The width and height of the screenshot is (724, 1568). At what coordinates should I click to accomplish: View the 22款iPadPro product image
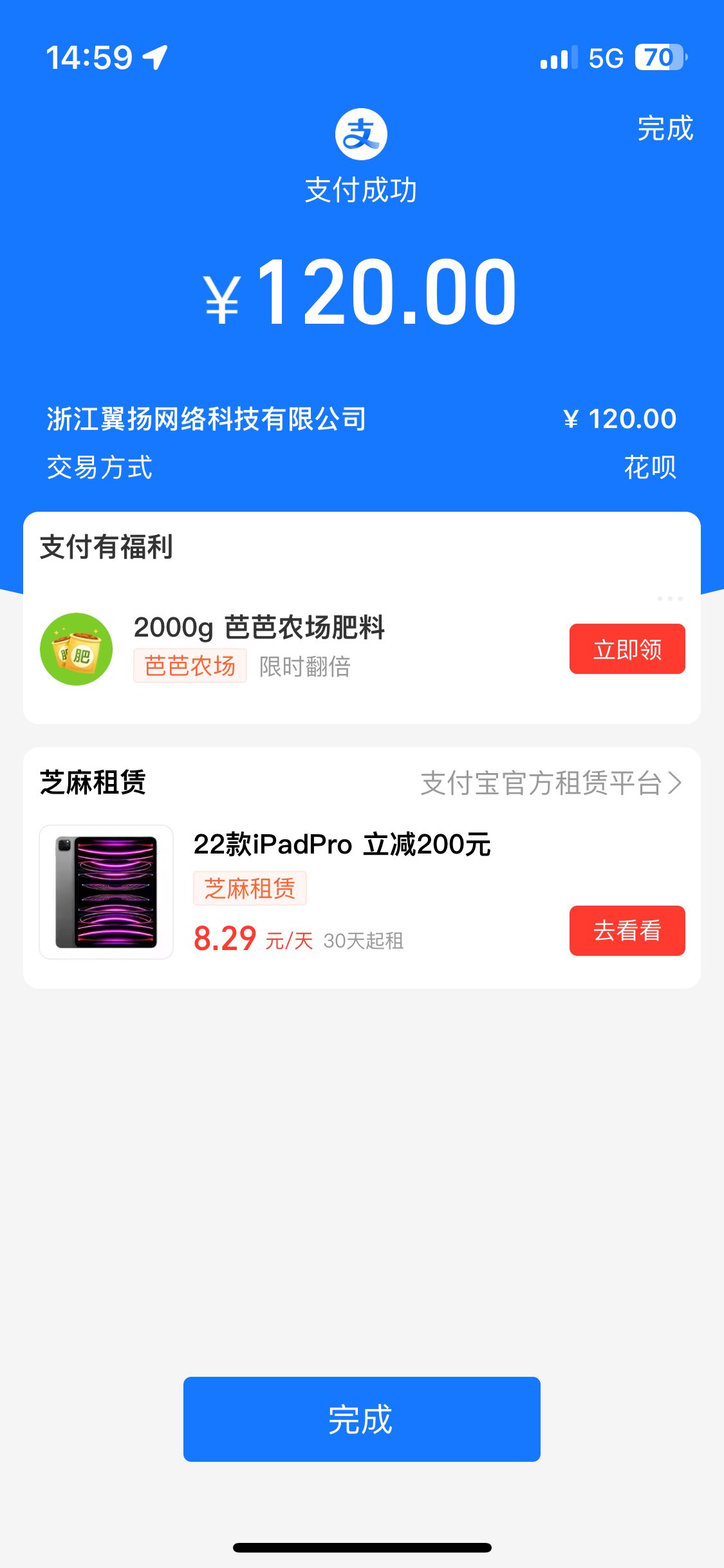106,892
